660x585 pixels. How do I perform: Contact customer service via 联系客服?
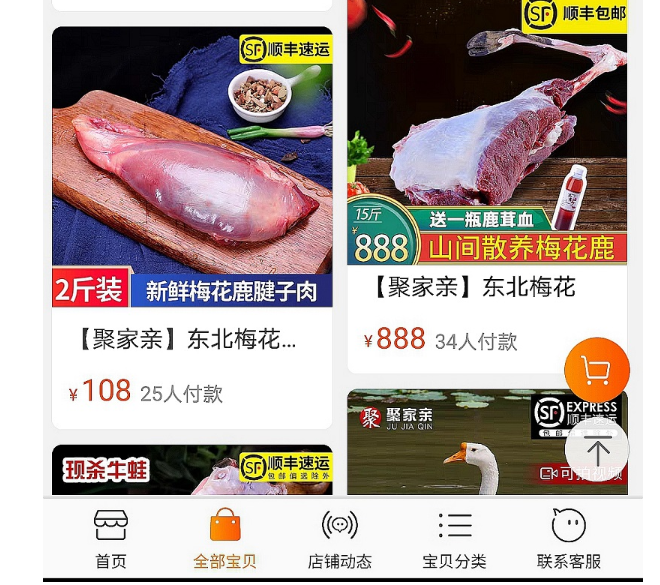click(x=568, y=539)
